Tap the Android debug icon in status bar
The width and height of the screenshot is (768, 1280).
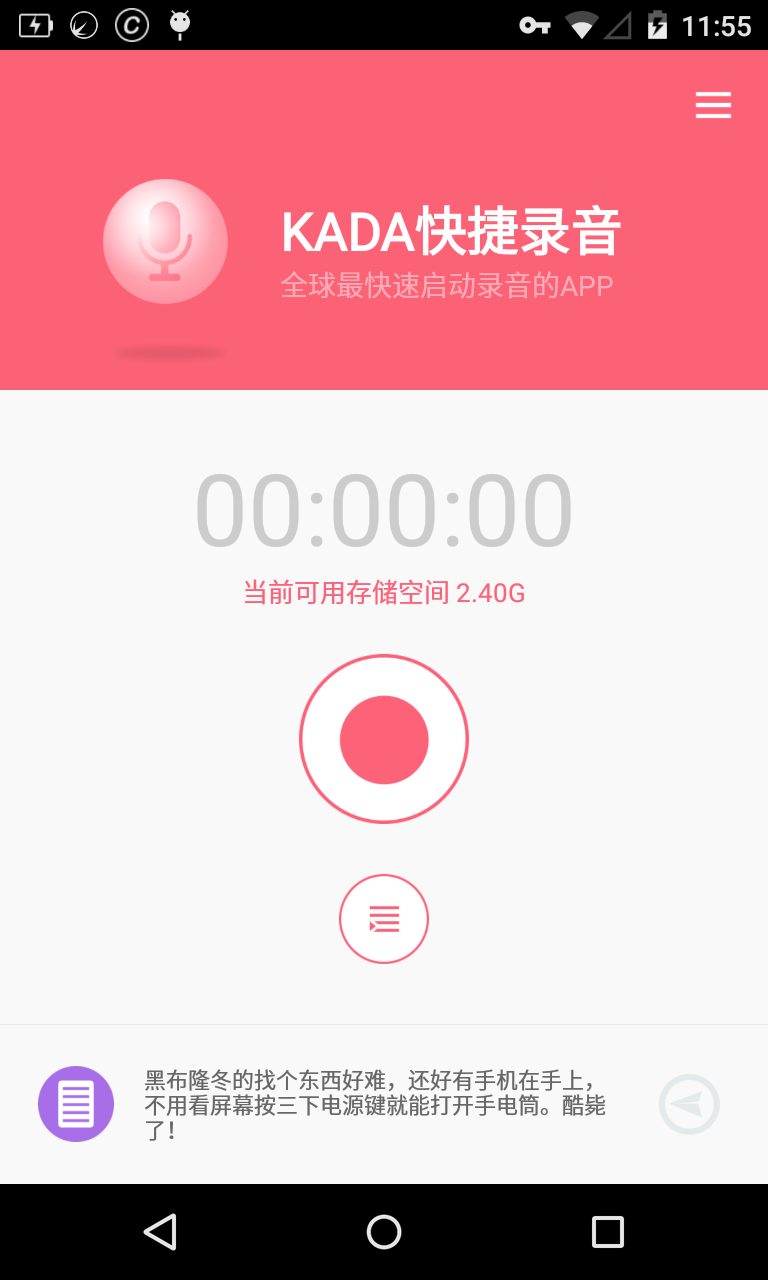(x=180, y=24)
